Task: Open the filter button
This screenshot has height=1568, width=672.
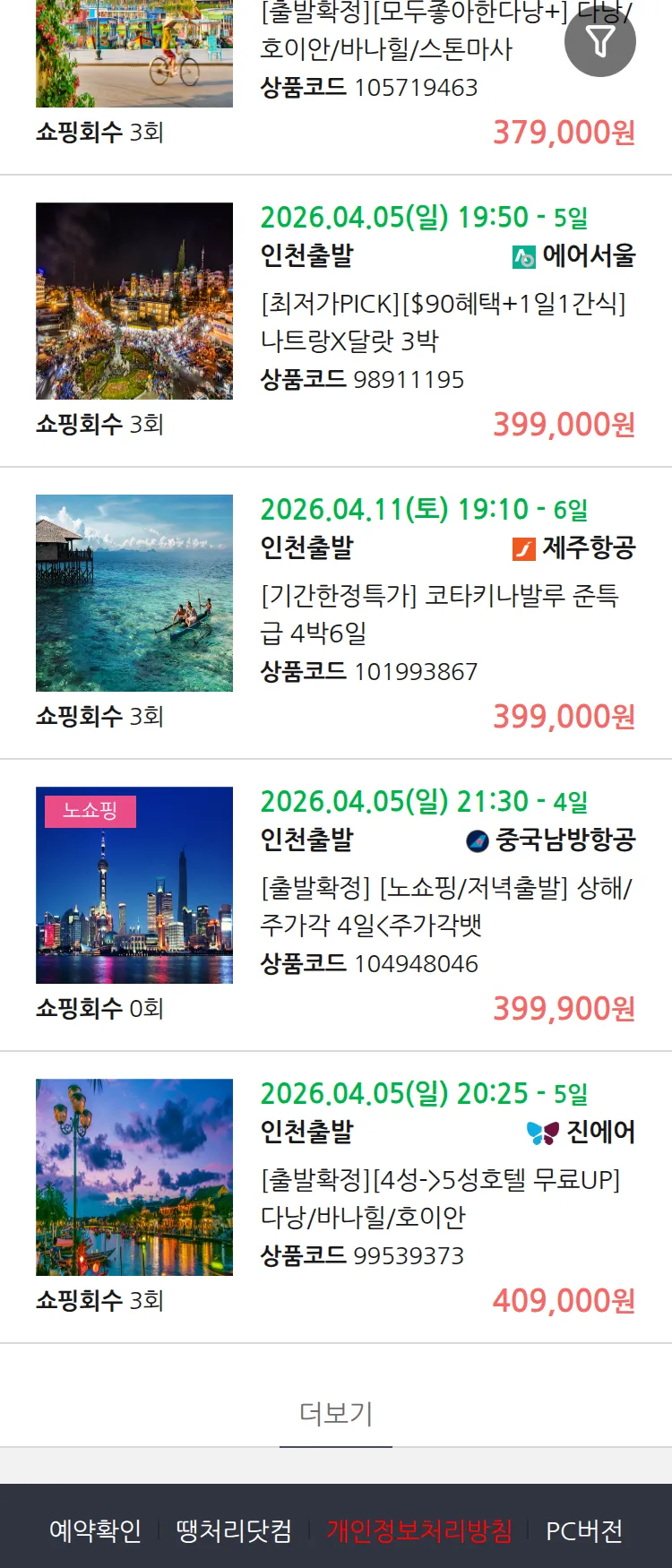Action: click(x=599, y=41)
